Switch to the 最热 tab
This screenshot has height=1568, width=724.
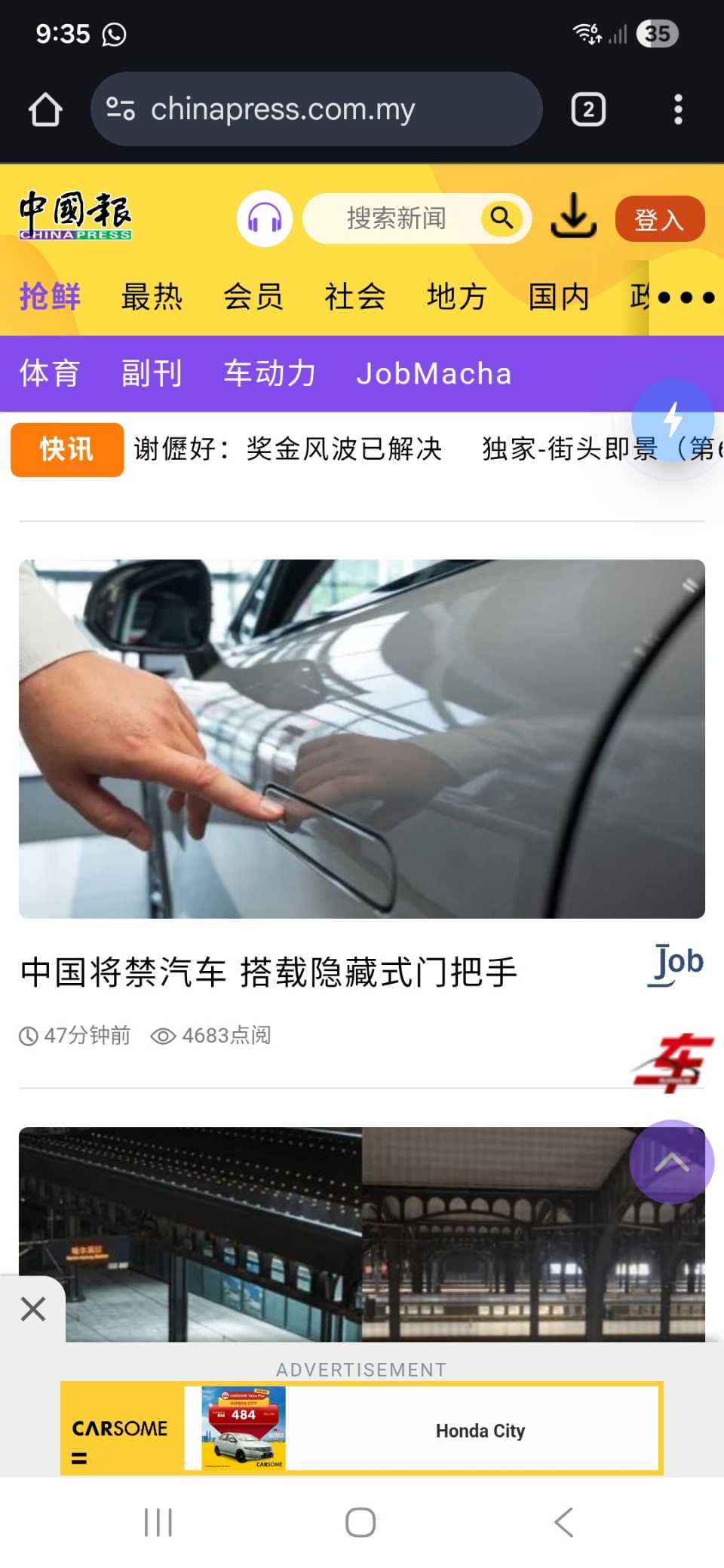[152, 297]
